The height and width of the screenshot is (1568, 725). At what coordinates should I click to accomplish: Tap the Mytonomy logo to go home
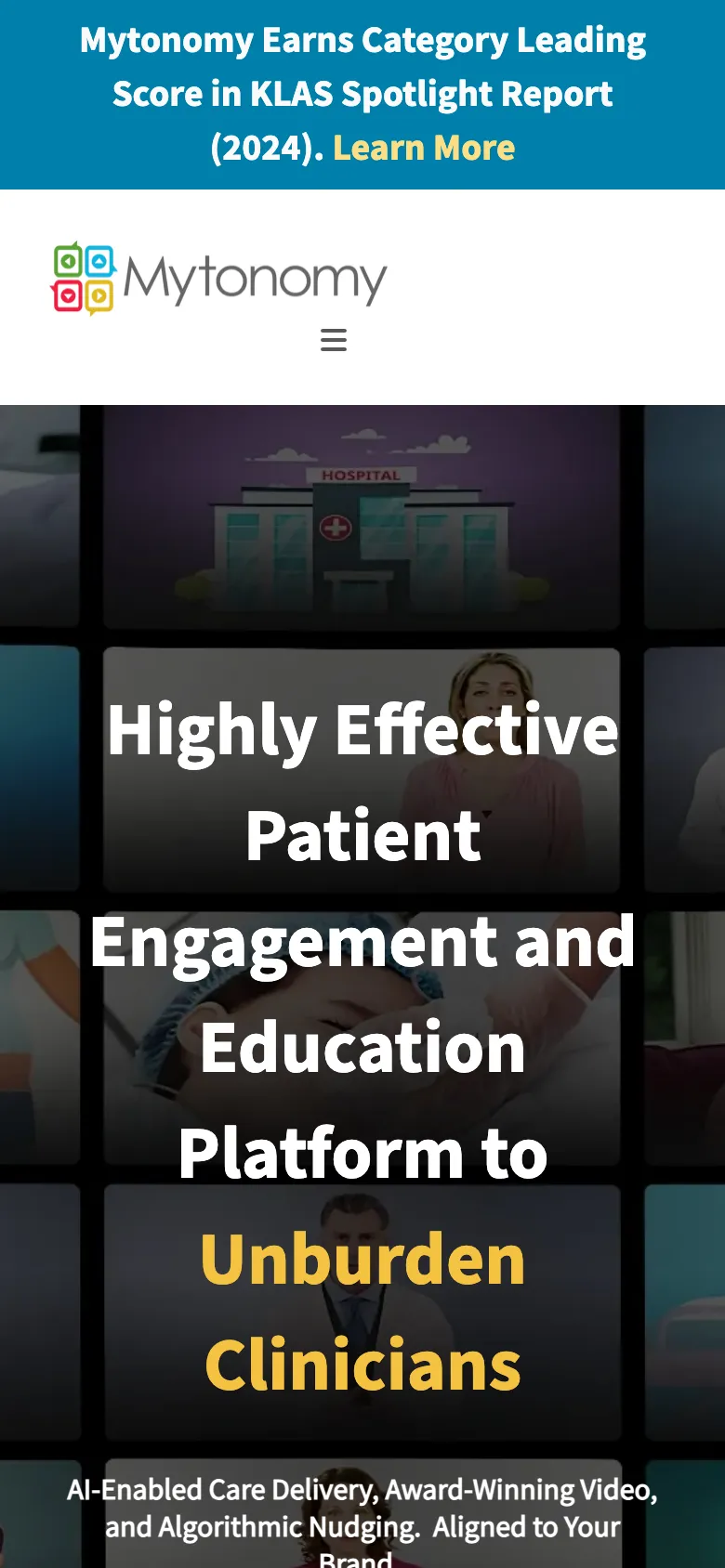218,278
